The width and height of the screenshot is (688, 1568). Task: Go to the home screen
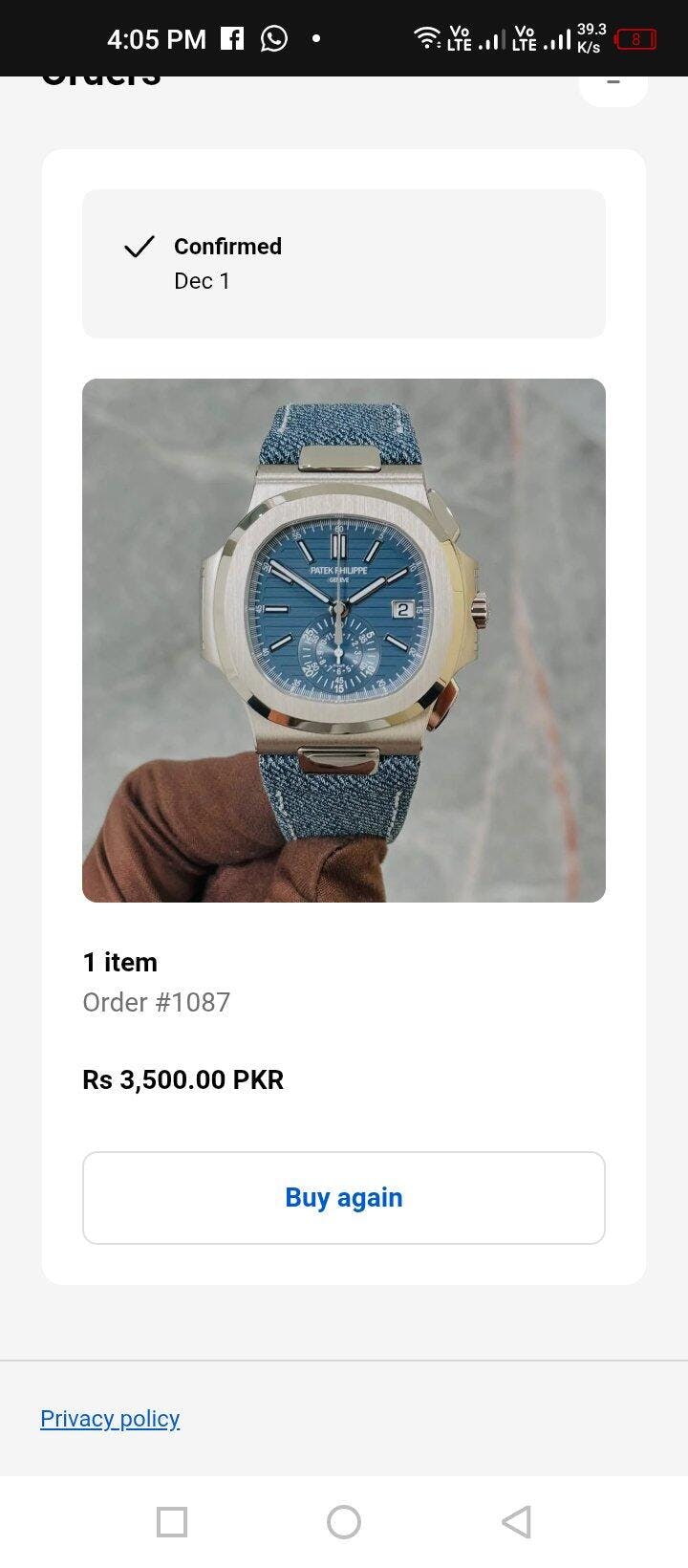(344, 1521)
